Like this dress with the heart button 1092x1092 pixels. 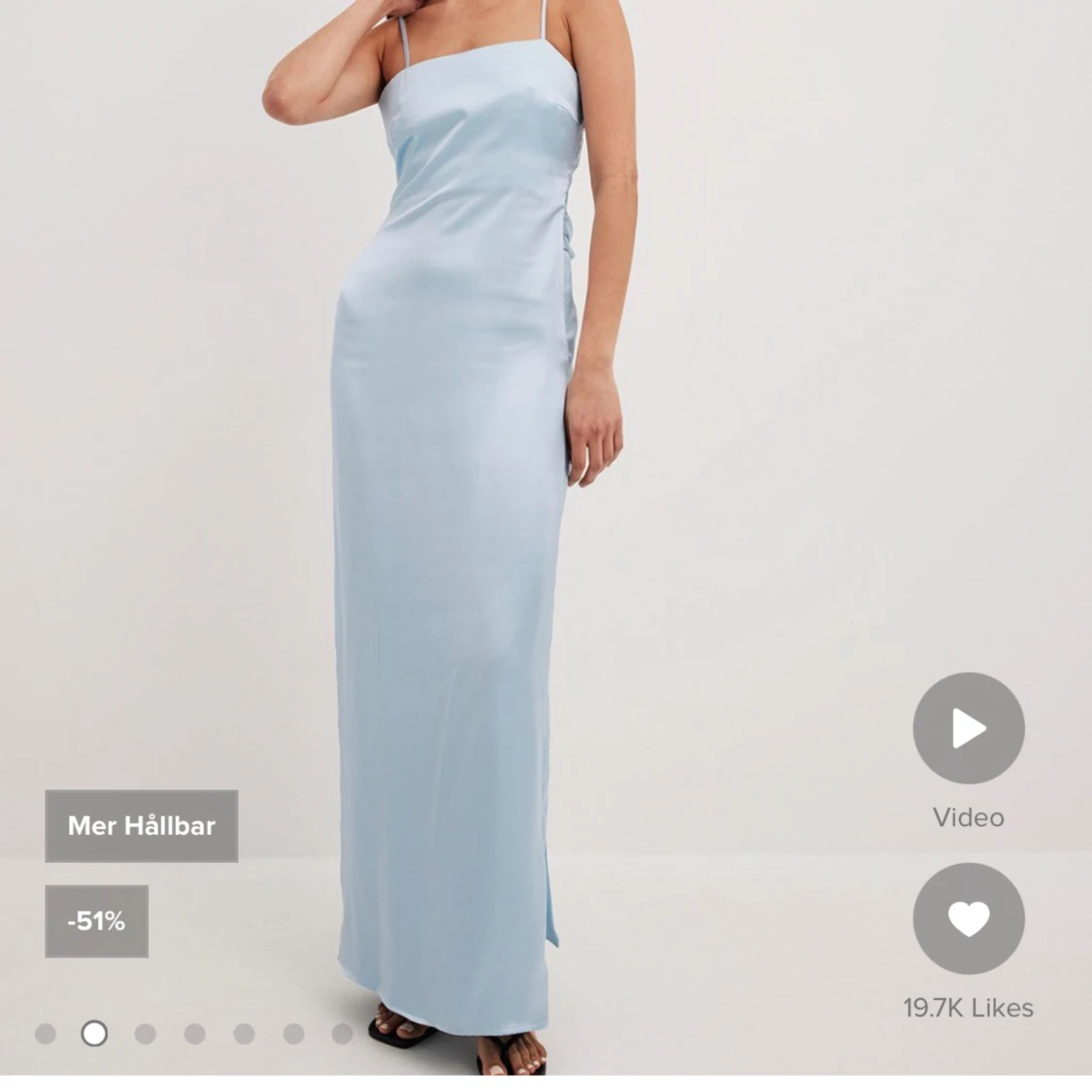[968, 918]
